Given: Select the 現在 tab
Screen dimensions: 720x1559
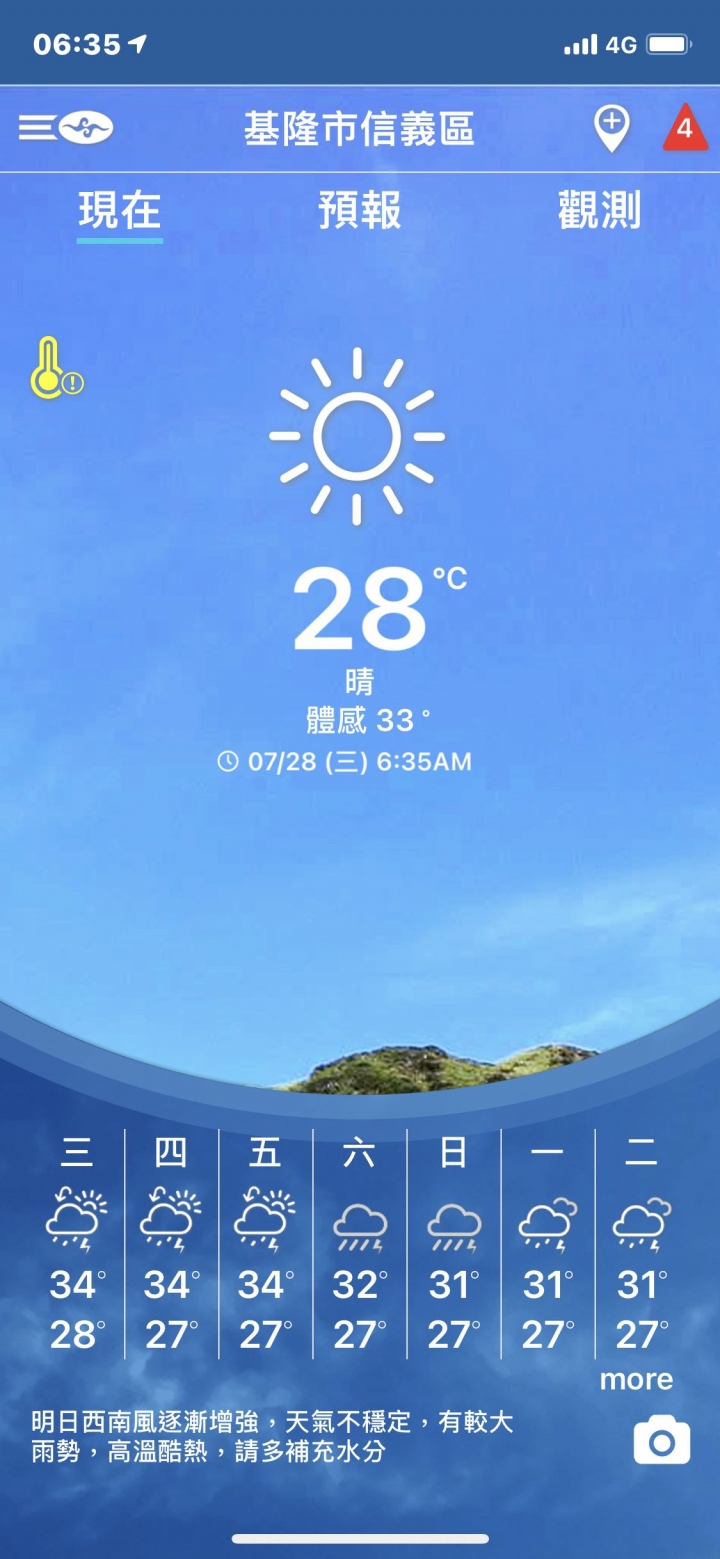Looking at the screenshot, I should 120,211.
